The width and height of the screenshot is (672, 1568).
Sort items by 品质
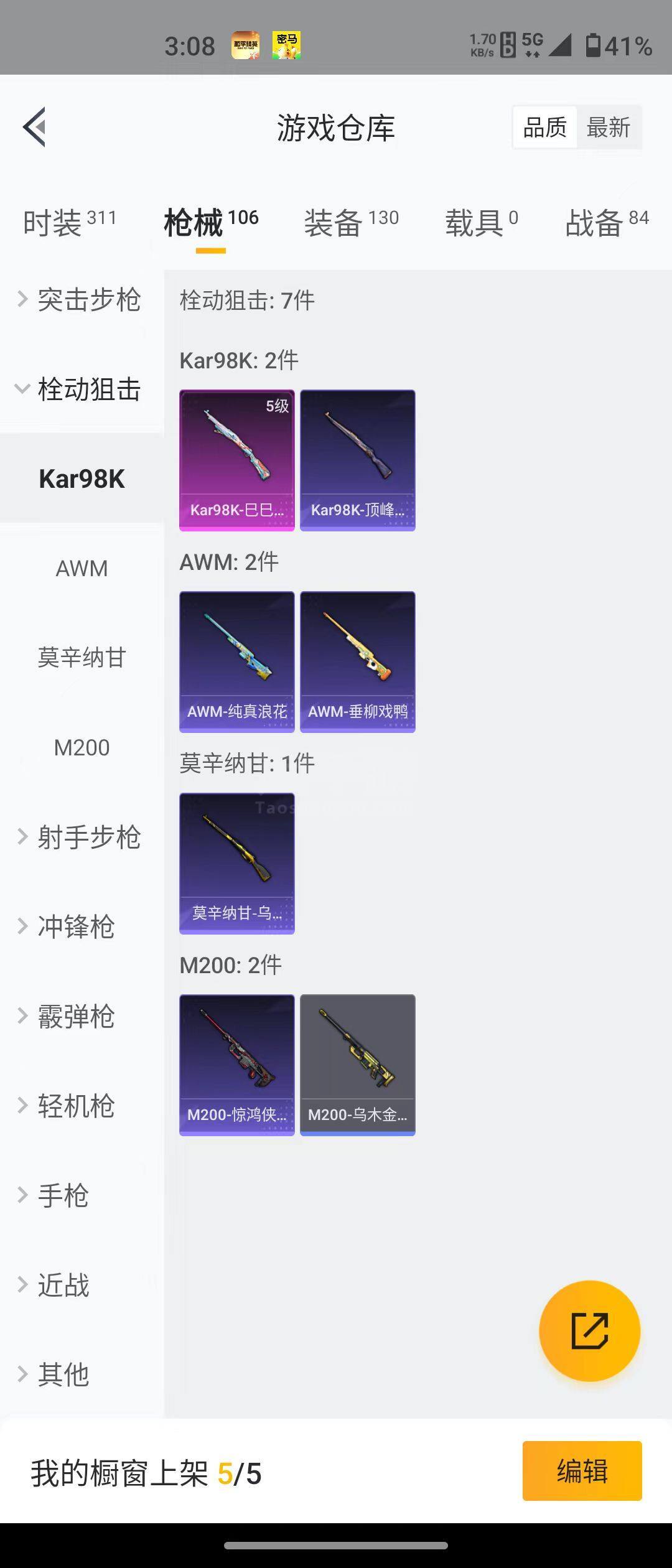(545, 128)
